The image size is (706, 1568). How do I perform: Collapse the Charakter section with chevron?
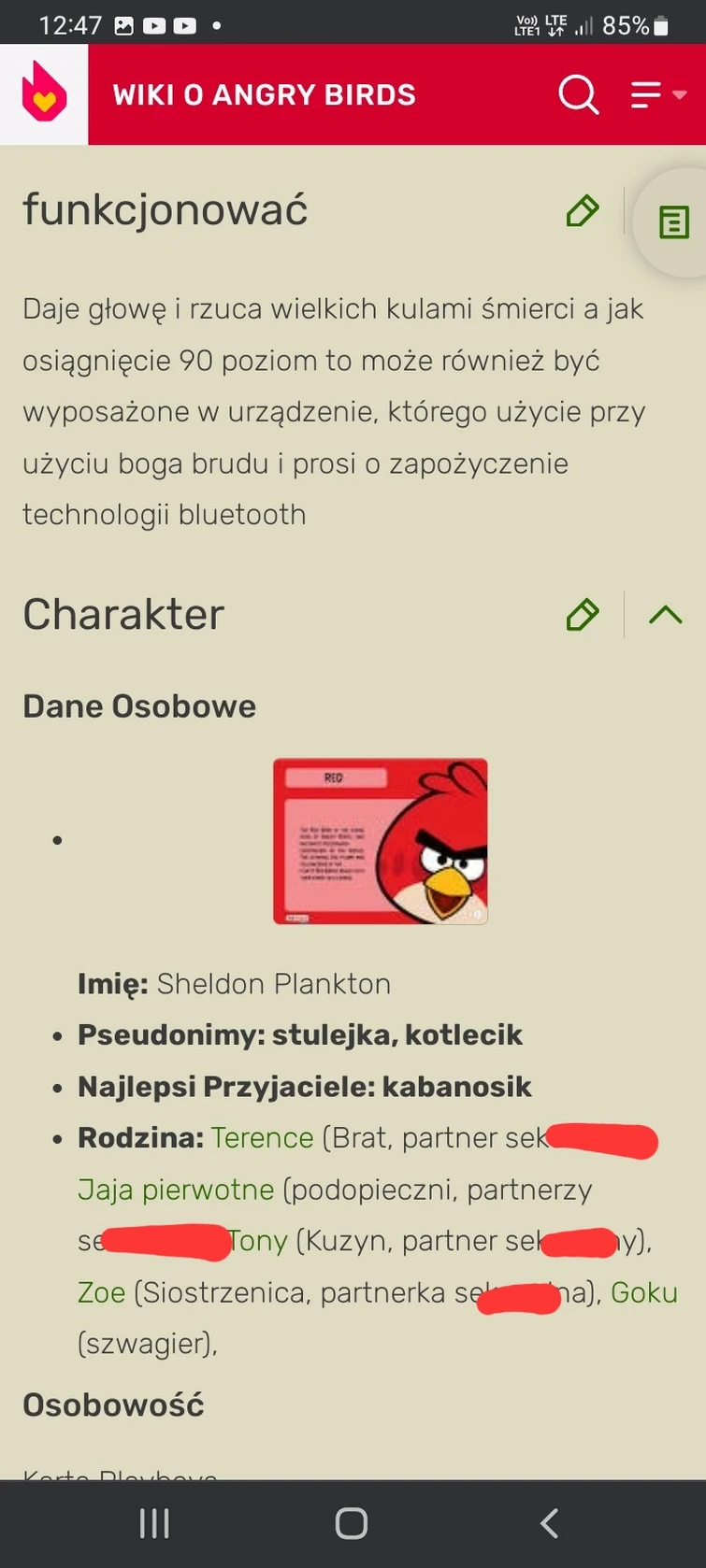[x=664, y=615]
